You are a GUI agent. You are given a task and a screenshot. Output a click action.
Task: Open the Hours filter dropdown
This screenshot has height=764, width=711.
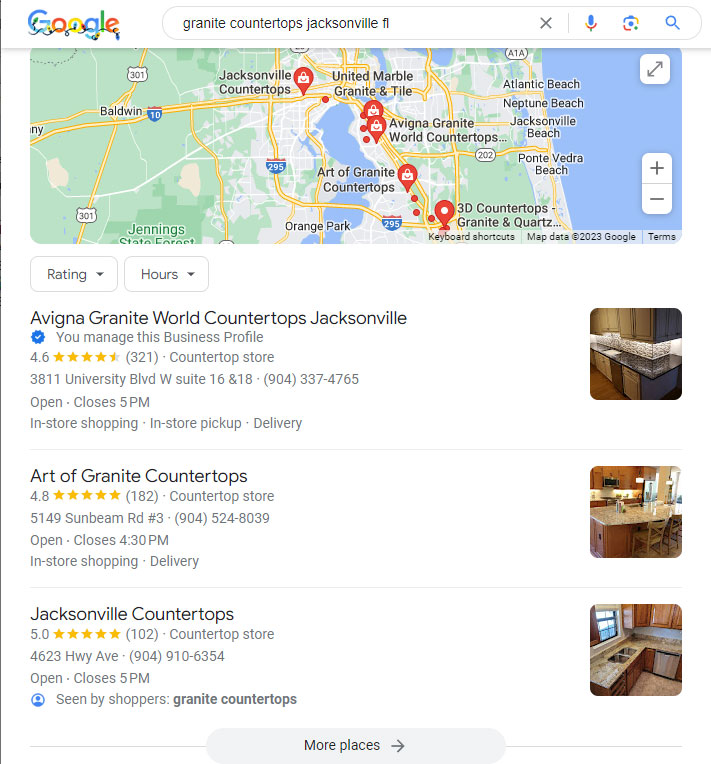tap(166, 274)
